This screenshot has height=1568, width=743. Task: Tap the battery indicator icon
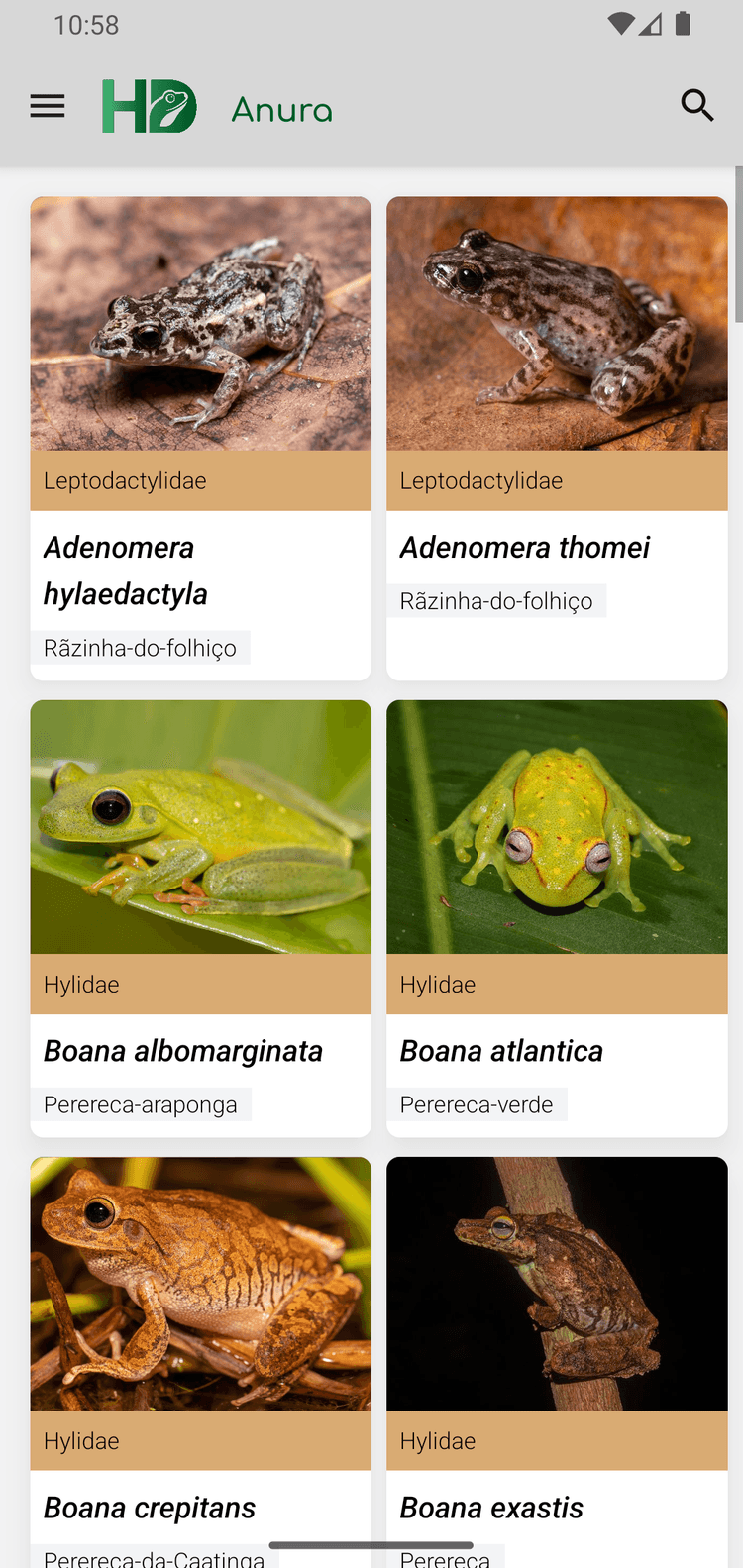pyautogui.click(x=682, y=24)
